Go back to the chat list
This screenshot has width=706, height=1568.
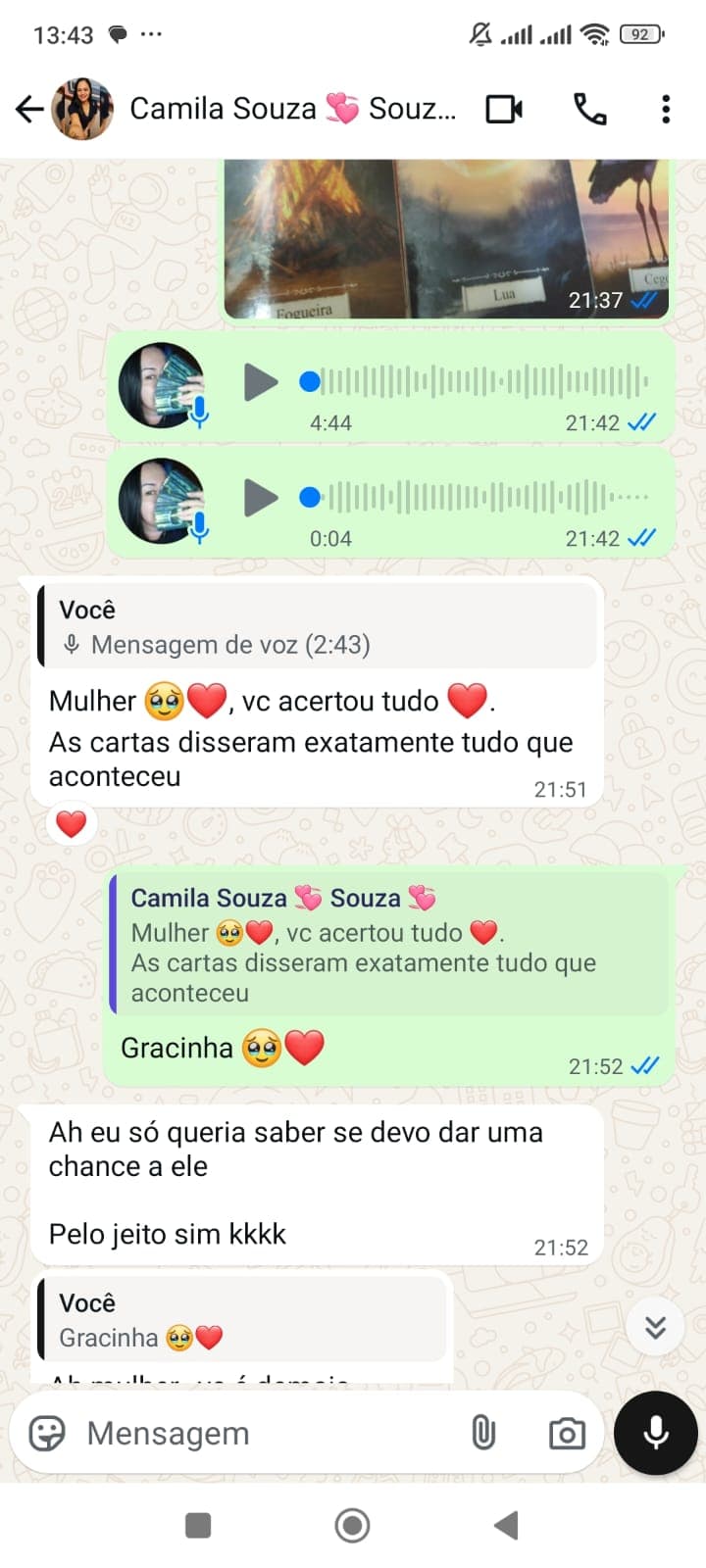[x=29, y=109]
